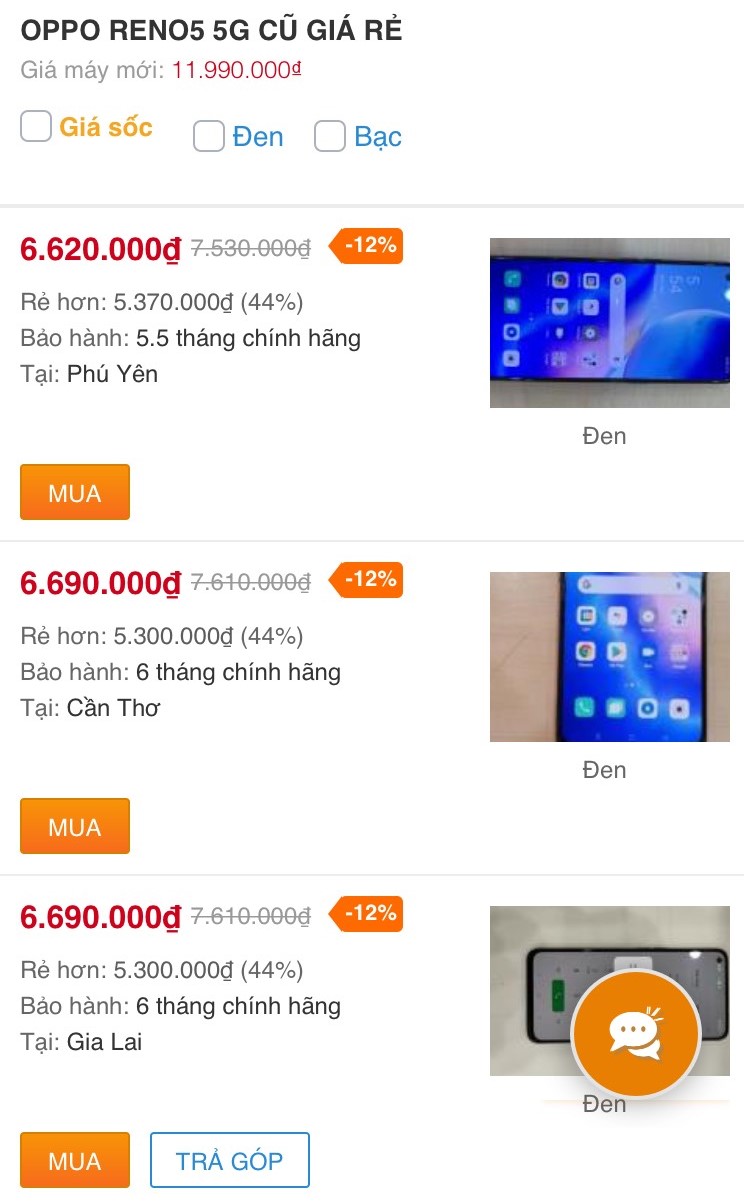Screen dimensions: 744x1202
Task: Check the Bạc color filter
Action: pyautogui.click(x=330, y=137)
